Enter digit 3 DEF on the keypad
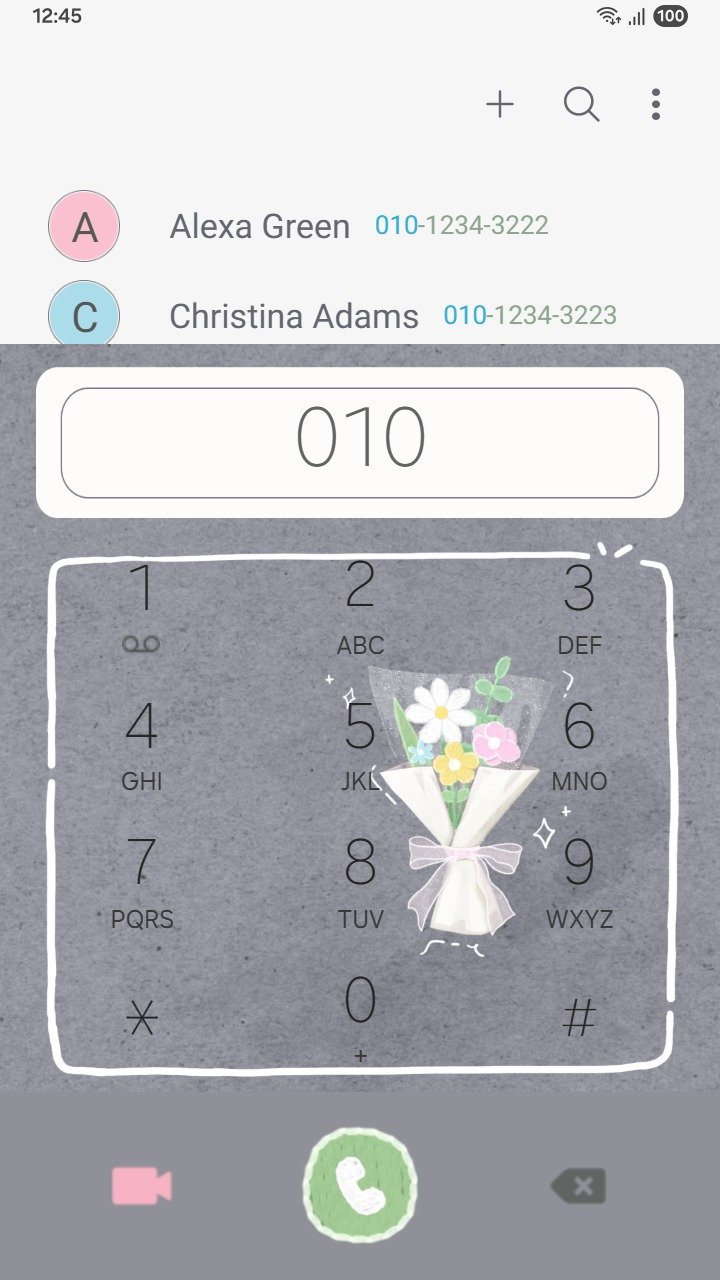 (x=579, y=607)
